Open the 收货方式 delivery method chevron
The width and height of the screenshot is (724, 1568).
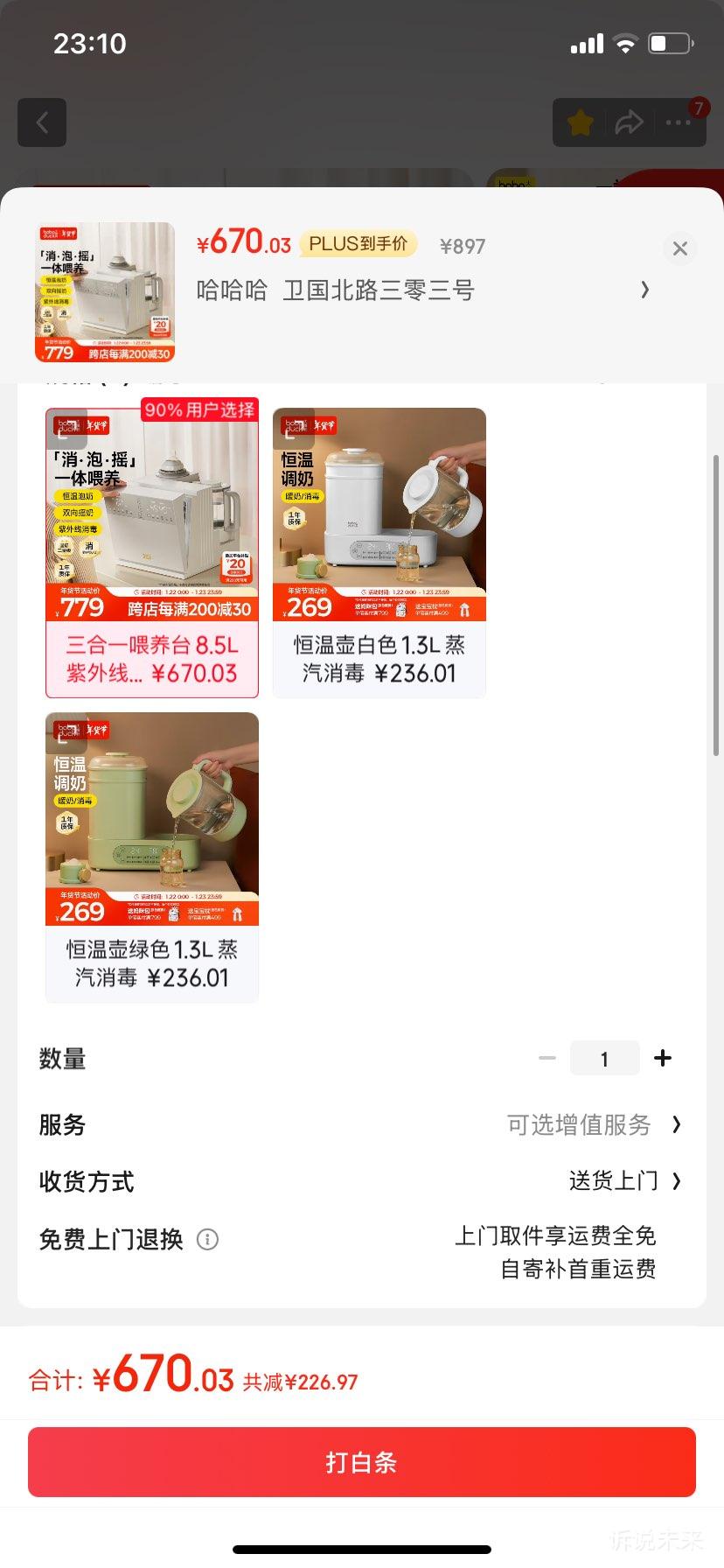[x=676, y=1181]
